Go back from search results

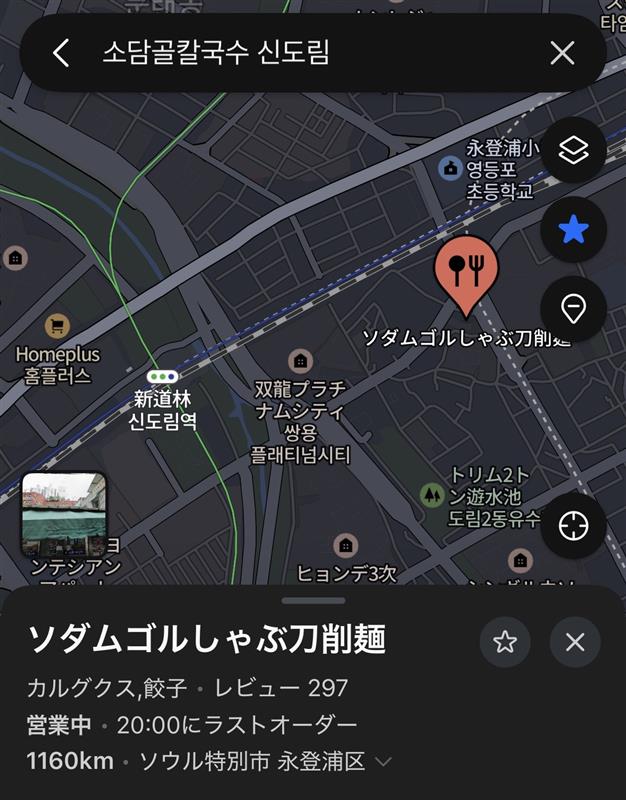[62, 53]
